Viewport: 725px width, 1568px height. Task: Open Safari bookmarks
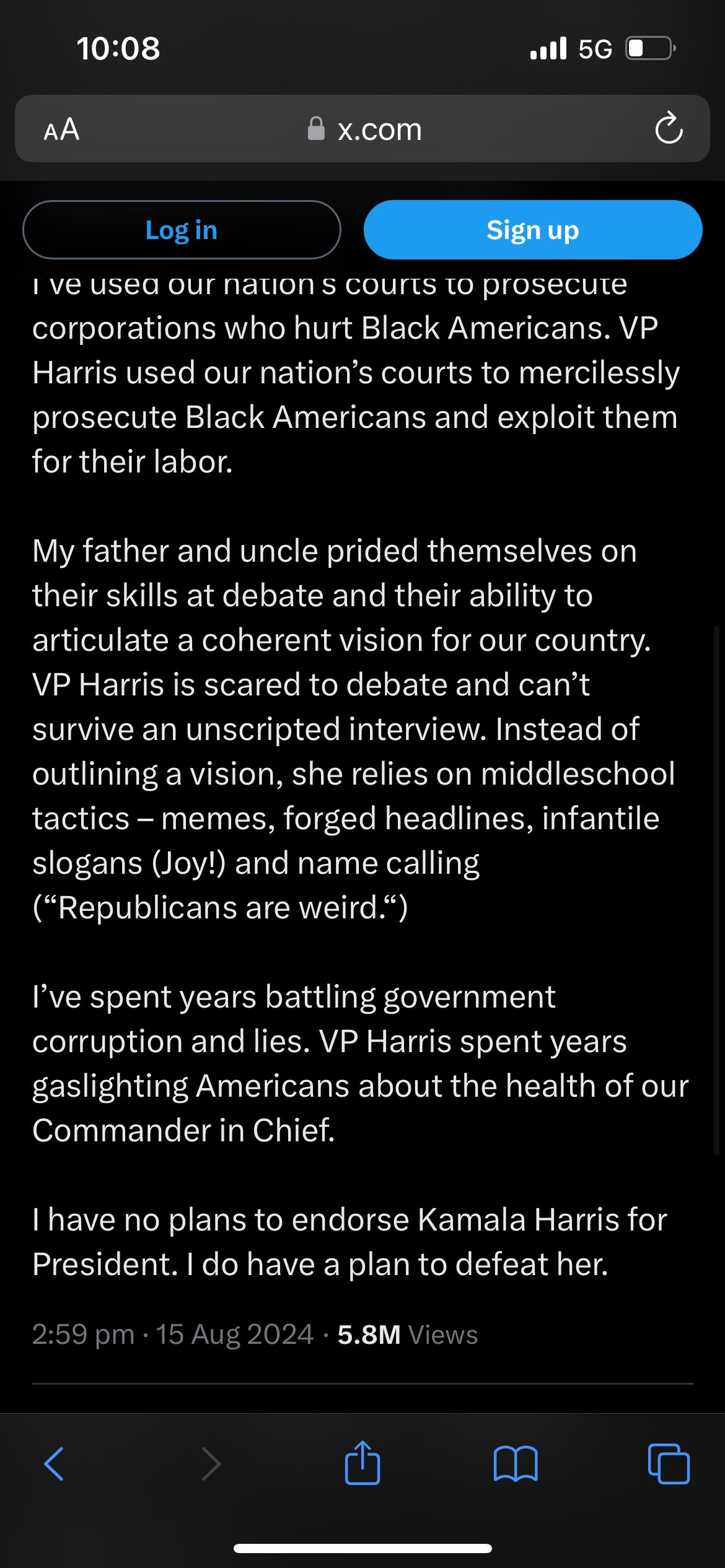click(x=516, y=1464)
